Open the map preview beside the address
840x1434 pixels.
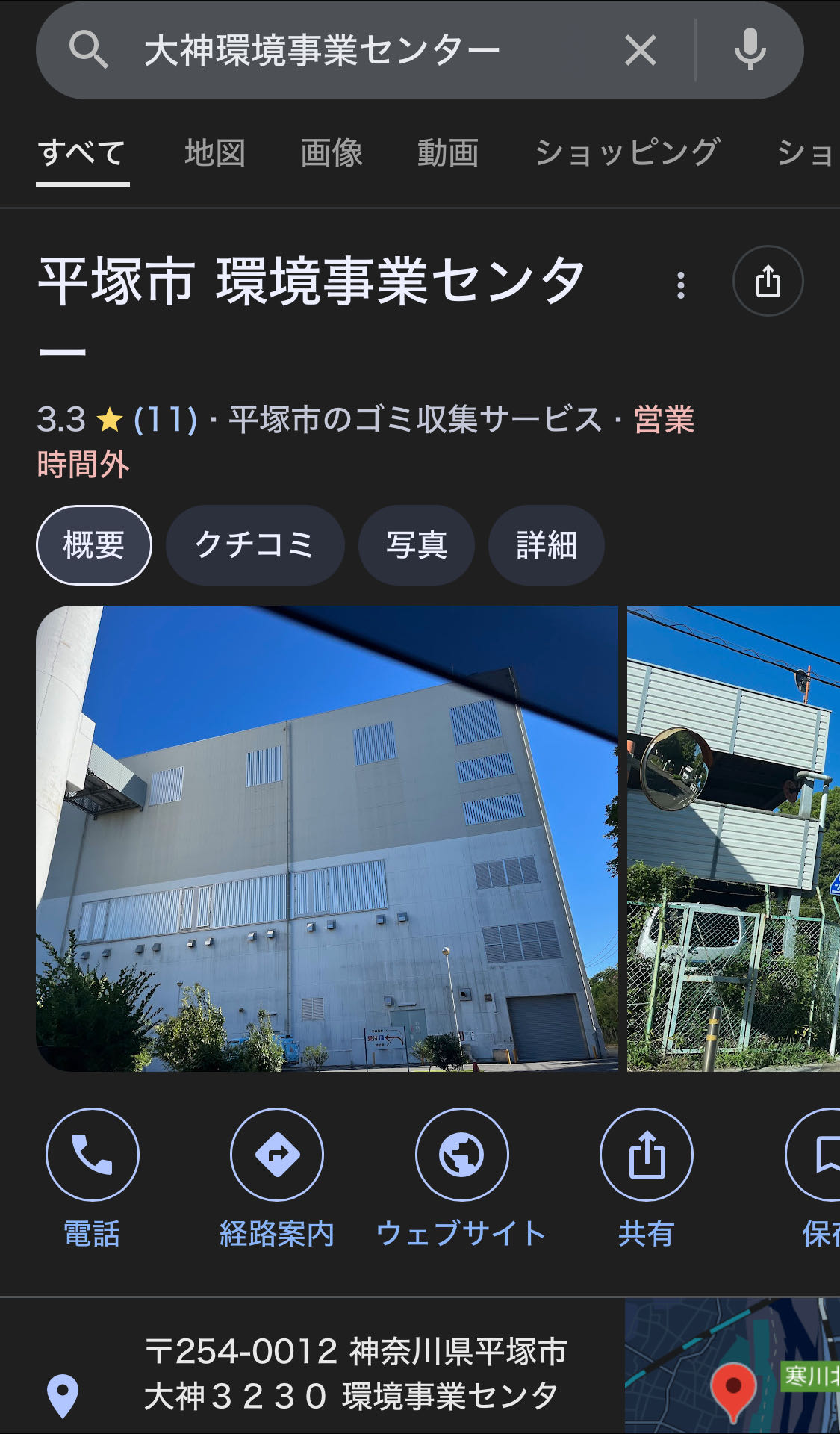[732, 1365]
